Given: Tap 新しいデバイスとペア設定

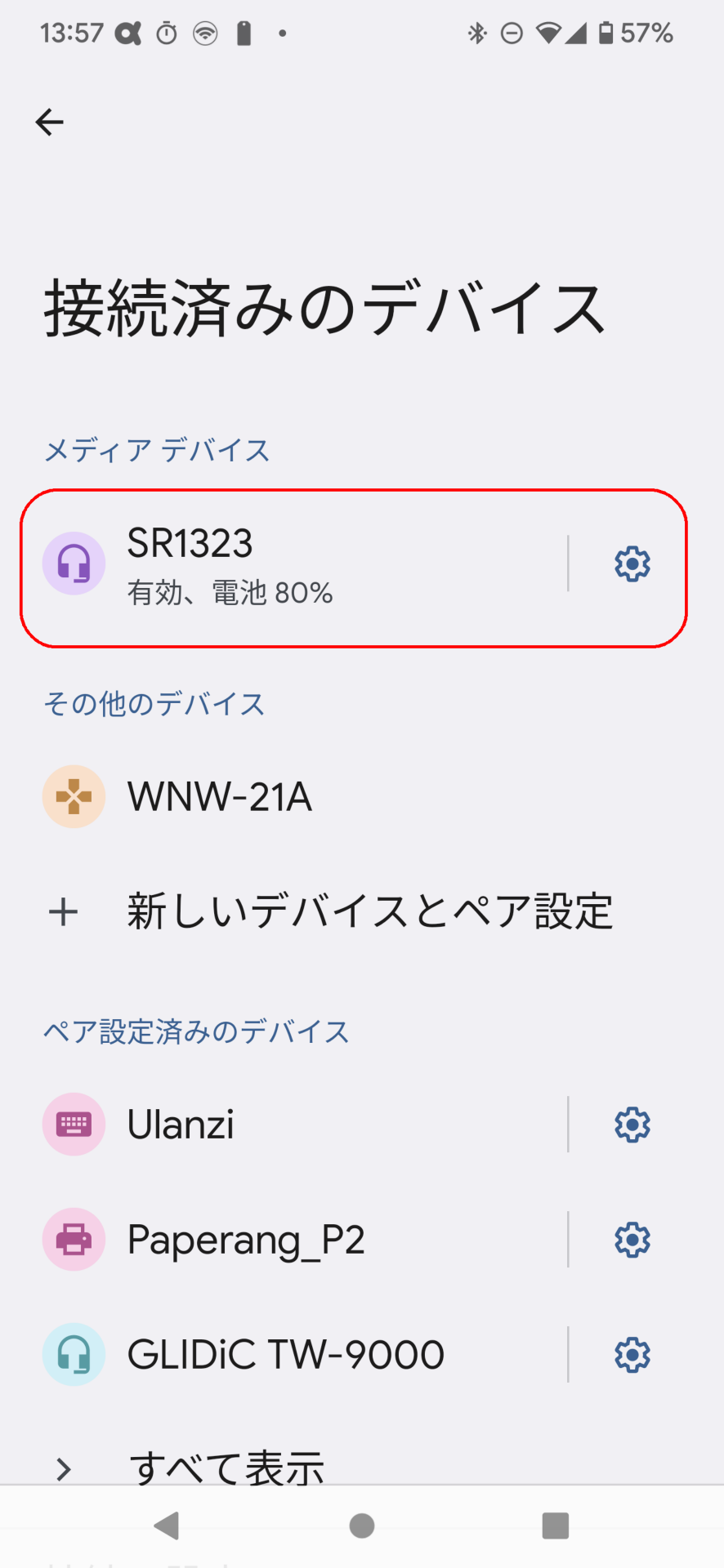Looking at the screenshot, I should tap(369, 912).
